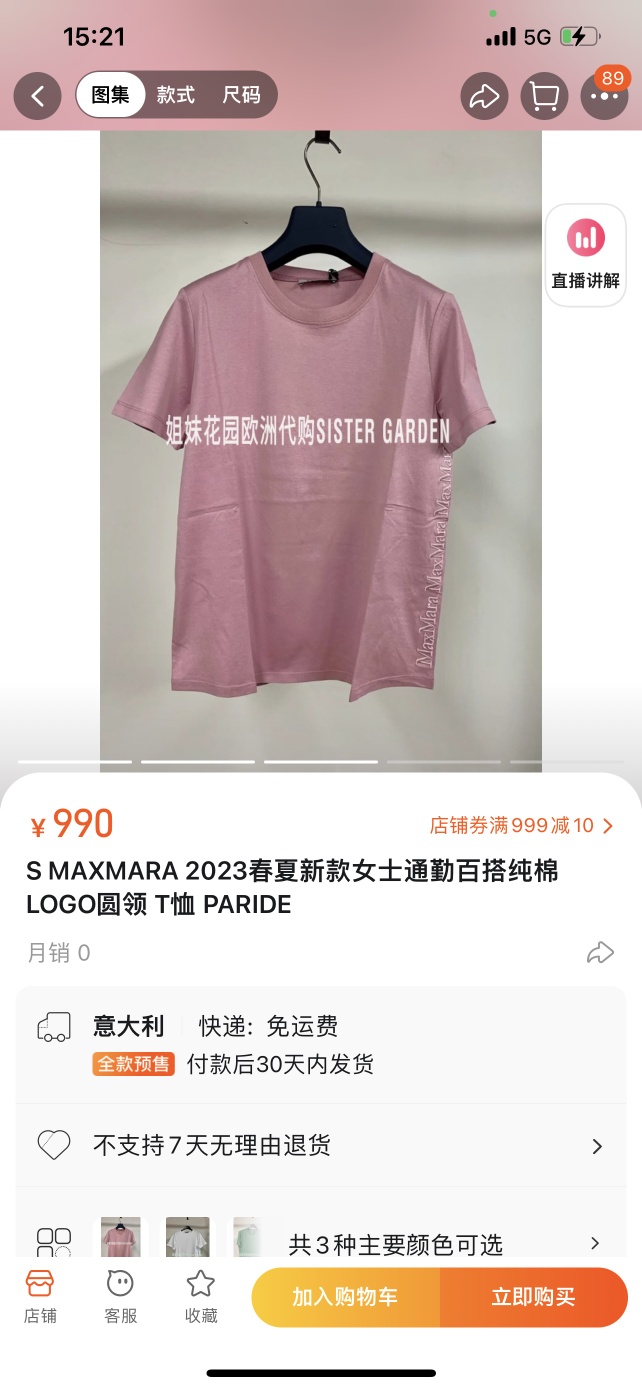Open the 意大利 shipping info row

pyautogui.click(x=320, y=1044)
